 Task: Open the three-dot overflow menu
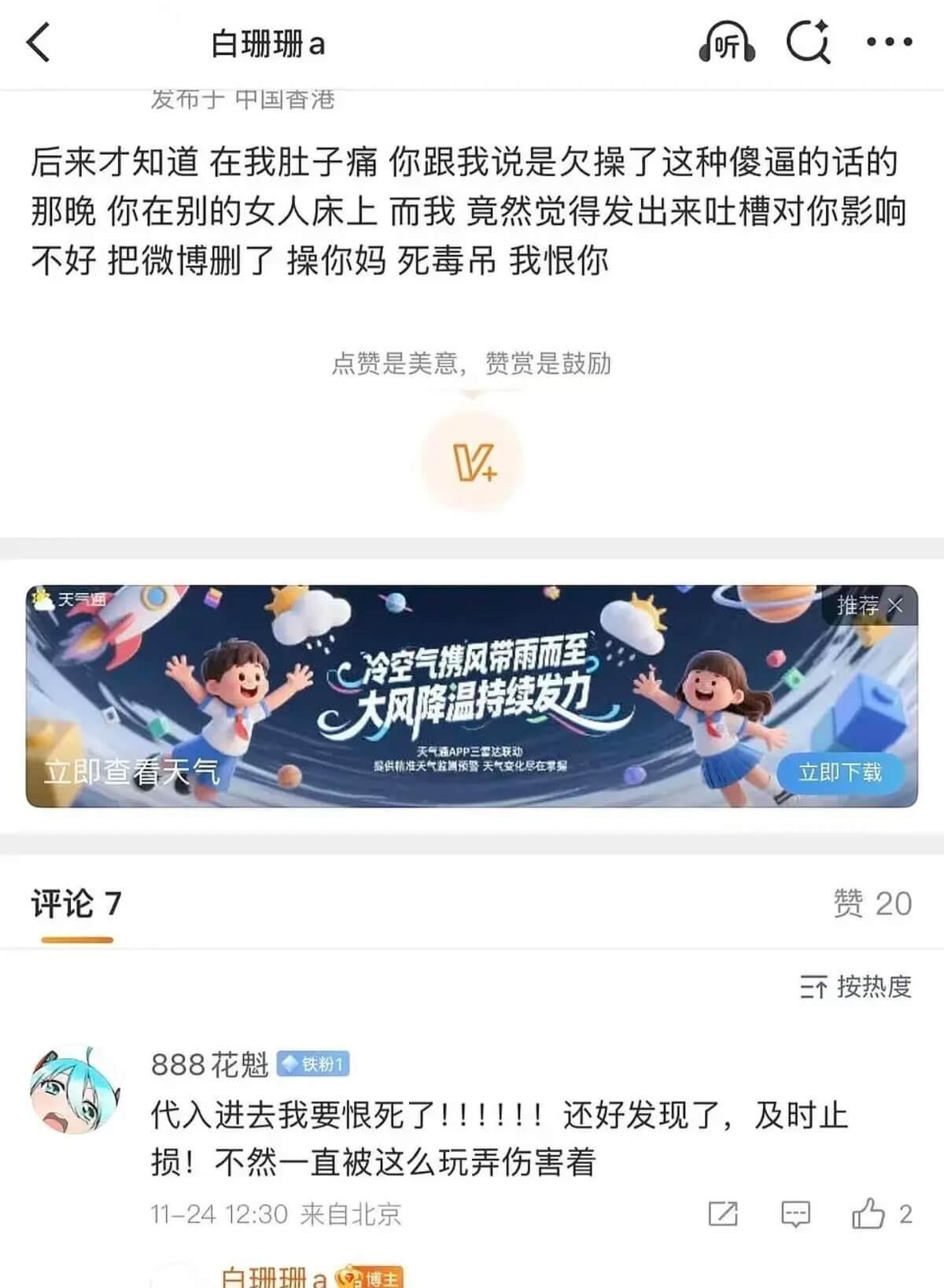(x=889, y=42)
